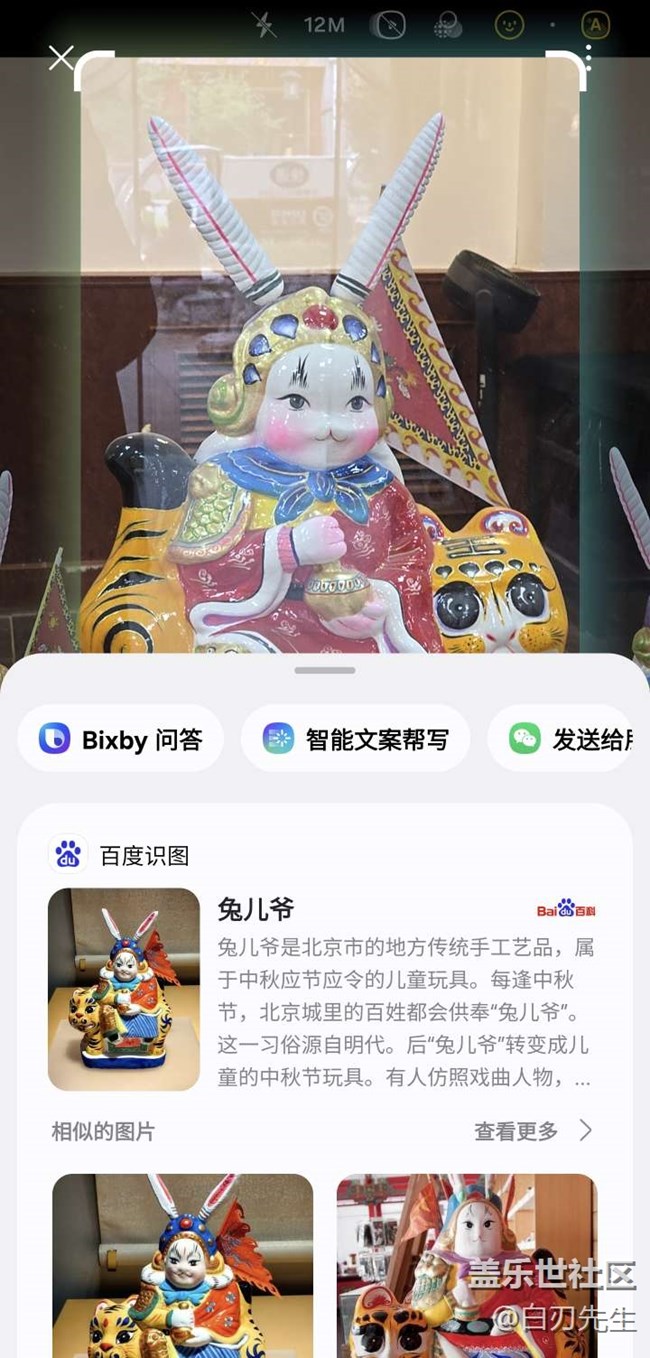Open the similar picture of the shop-window rabbit figurine
This screenshot has width=650, height=1358.
point(466,1265)
